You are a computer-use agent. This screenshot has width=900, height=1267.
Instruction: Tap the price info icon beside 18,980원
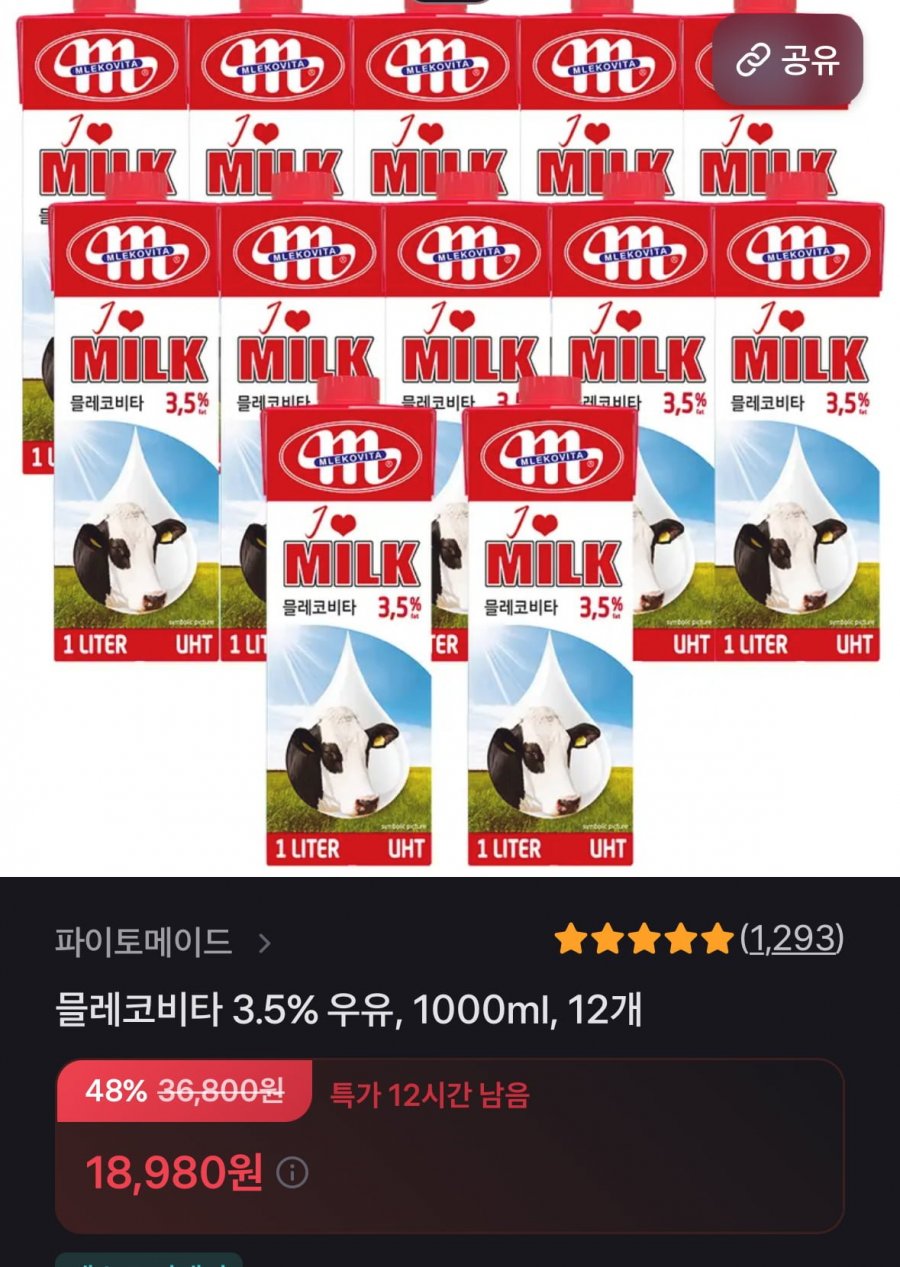(292, 1172)
